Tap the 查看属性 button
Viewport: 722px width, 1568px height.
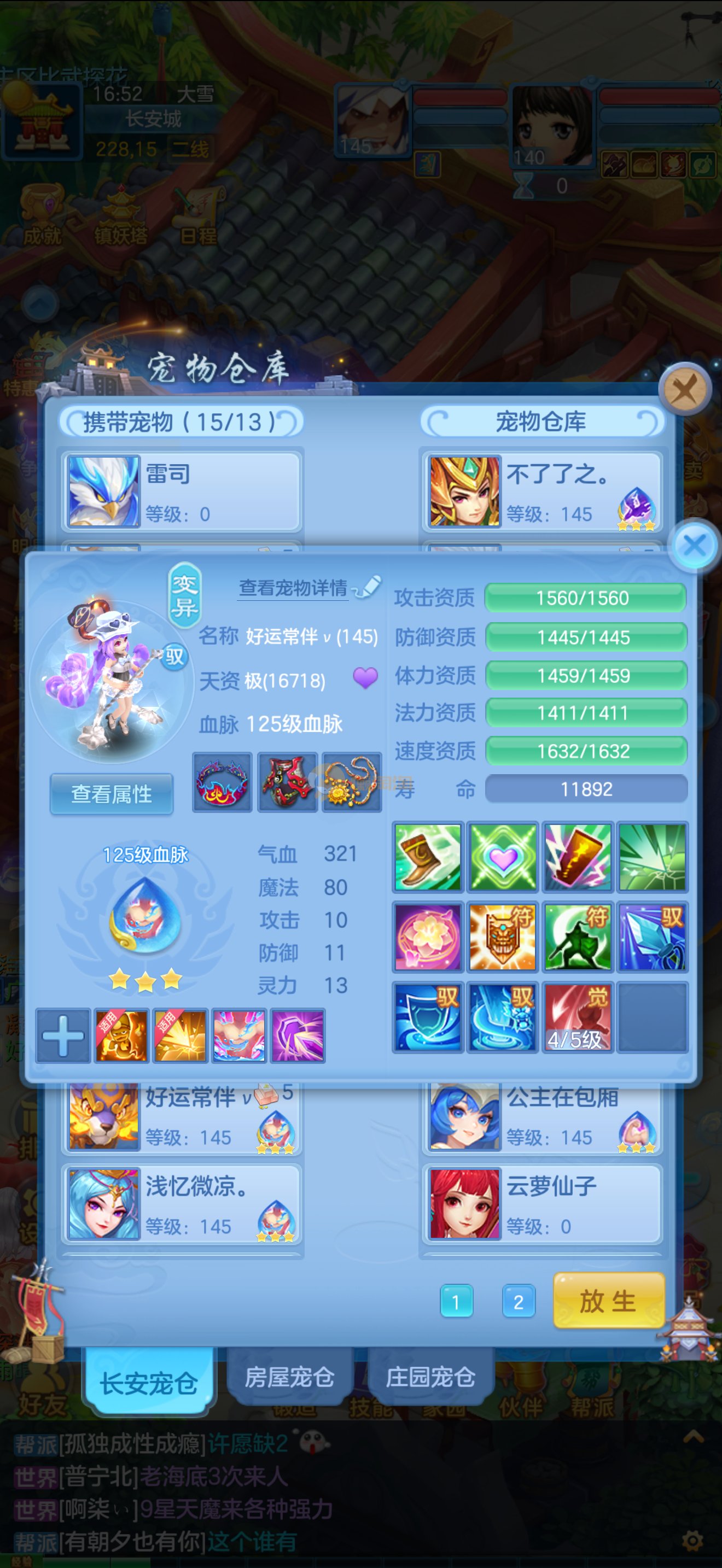point(112,794)
